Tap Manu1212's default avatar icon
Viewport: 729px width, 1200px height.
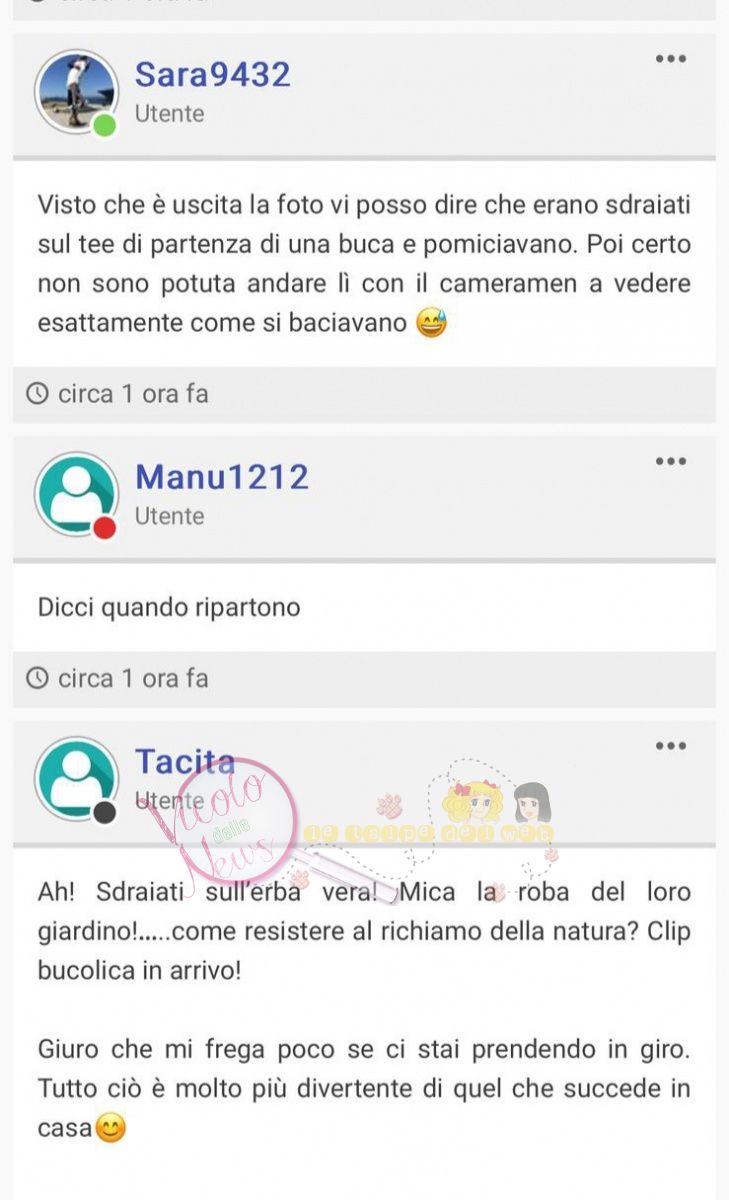coord(76,494)
